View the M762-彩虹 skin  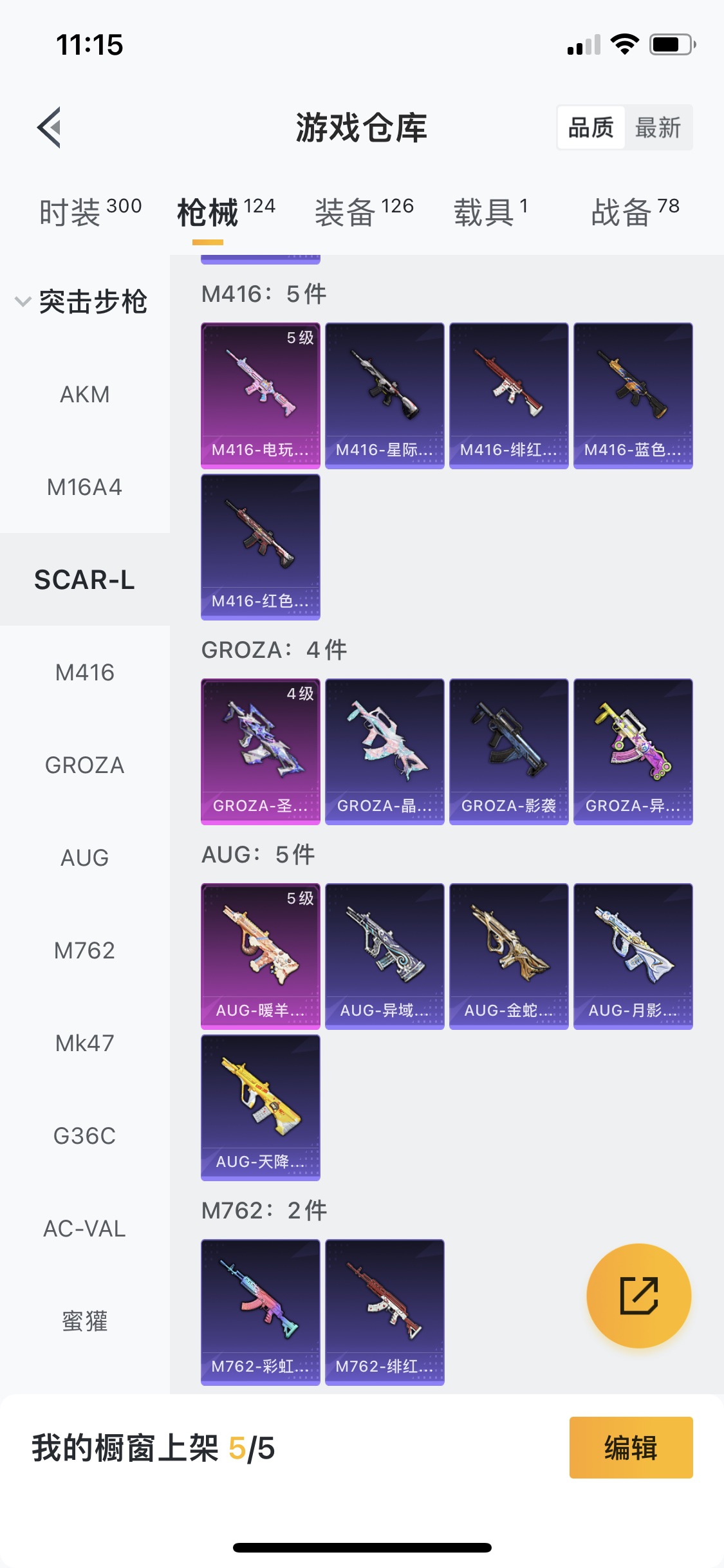[260, 1312]
